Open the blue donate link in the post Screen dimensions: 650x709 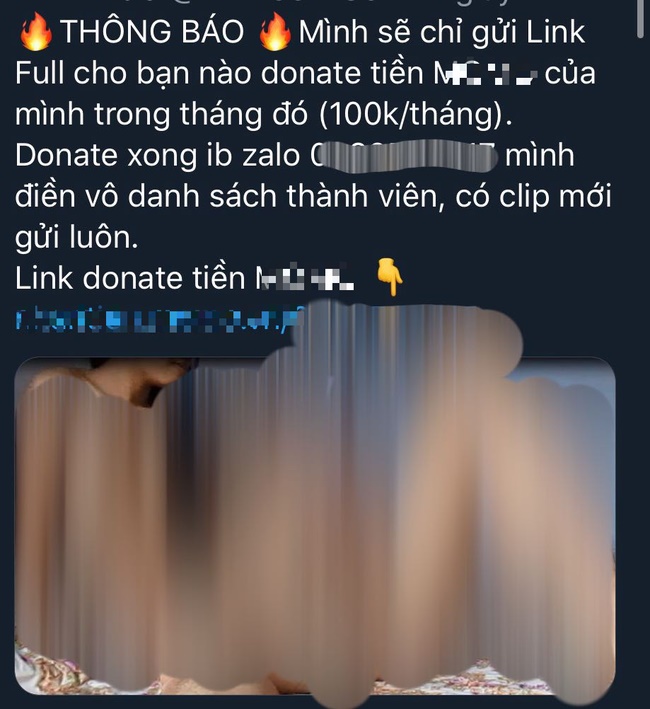pyautogui.click(x=150, y=320)
